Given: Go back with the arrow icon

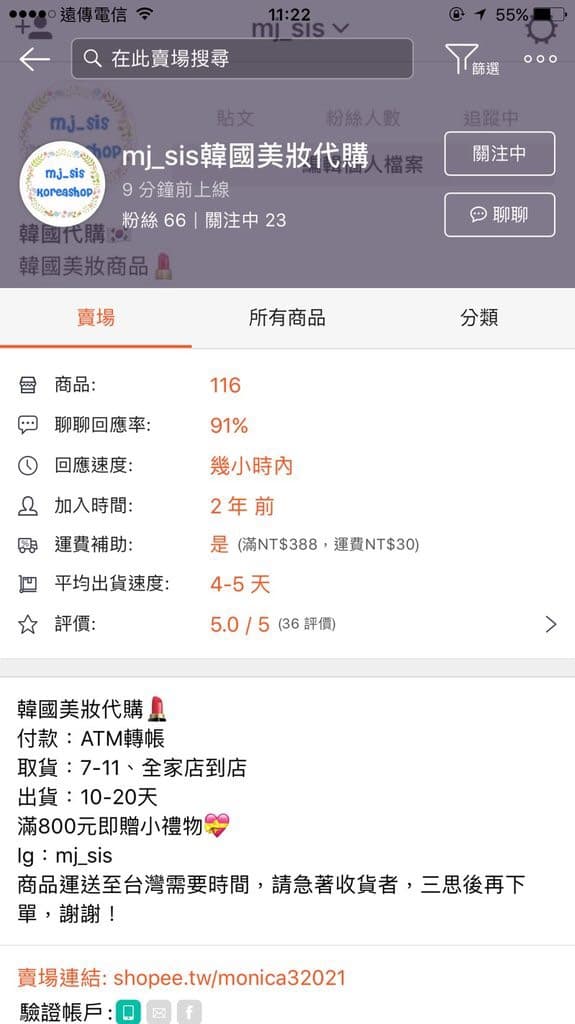Looking at the screenshot, I should (35, 59).
